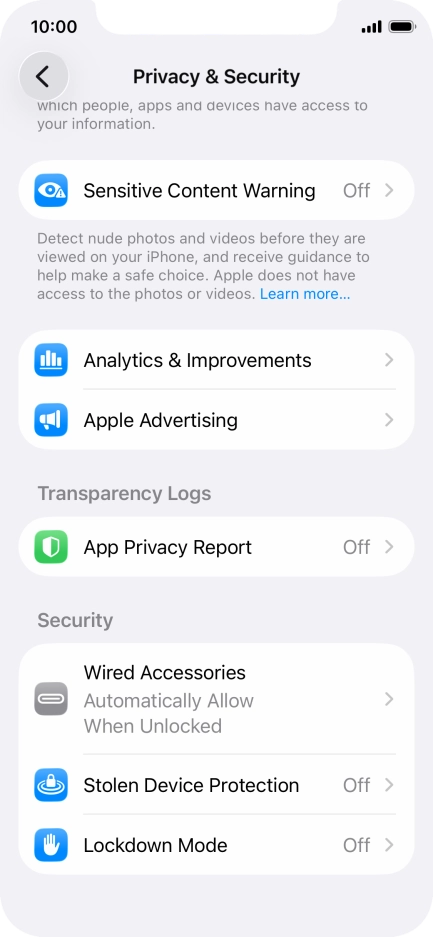Open Analytics & Improvements
The width and height of the screenshot is (433, 937).
tap(216, 360)
